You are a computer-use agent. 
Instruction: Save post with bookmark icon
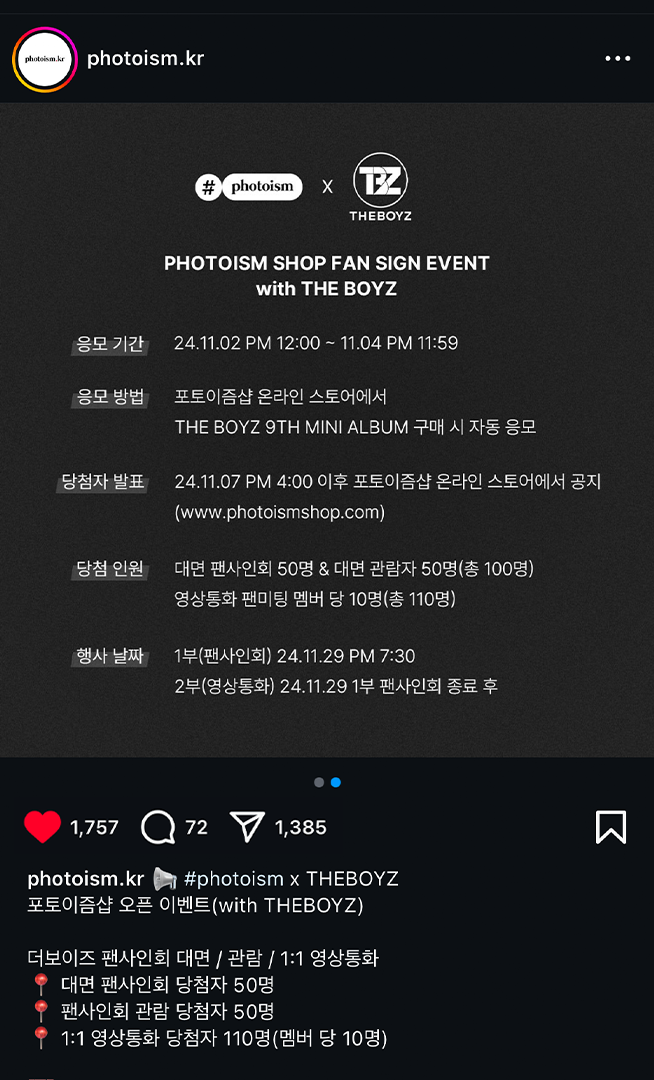611,827
